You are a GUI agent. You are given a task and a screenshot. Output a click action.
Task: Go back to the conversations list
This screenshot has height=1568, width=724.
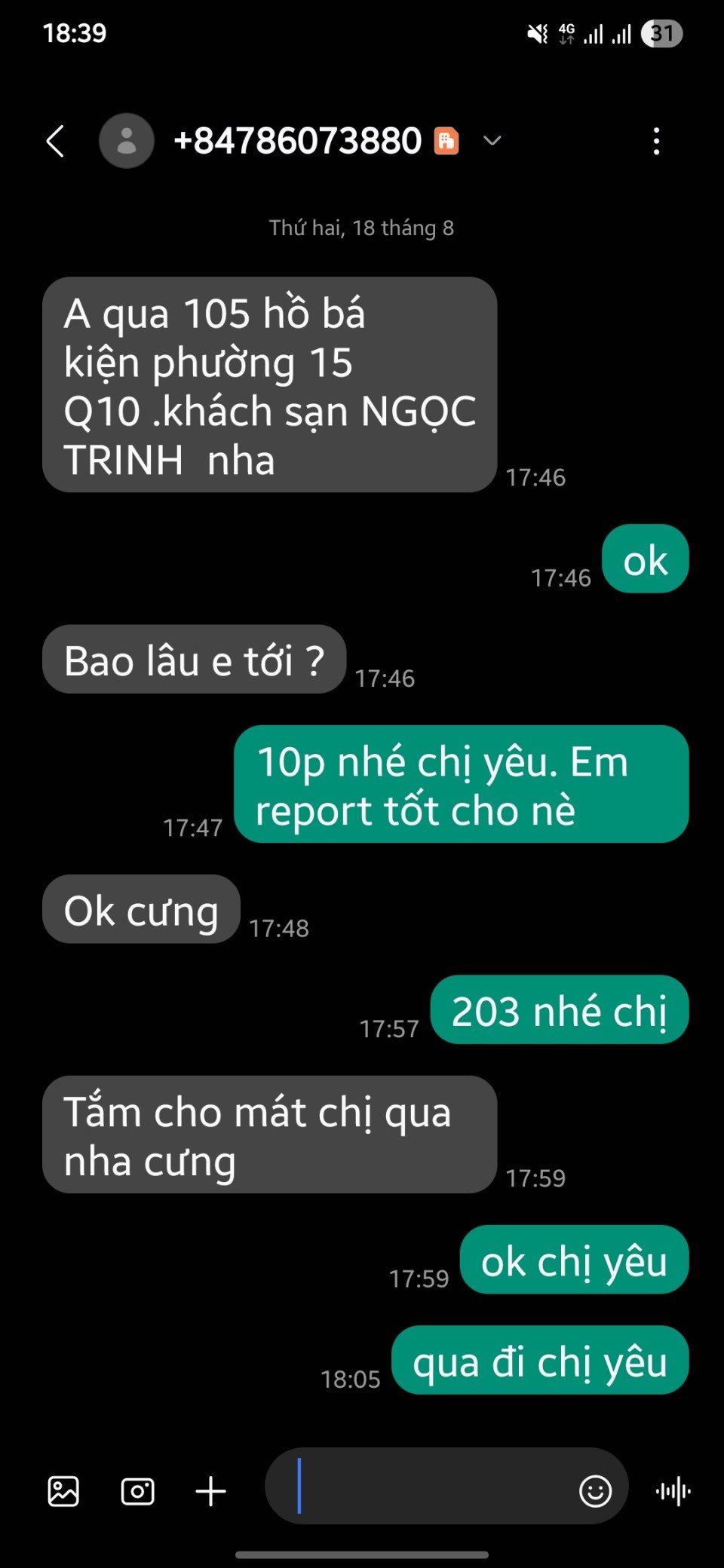[x=55, y=141]
